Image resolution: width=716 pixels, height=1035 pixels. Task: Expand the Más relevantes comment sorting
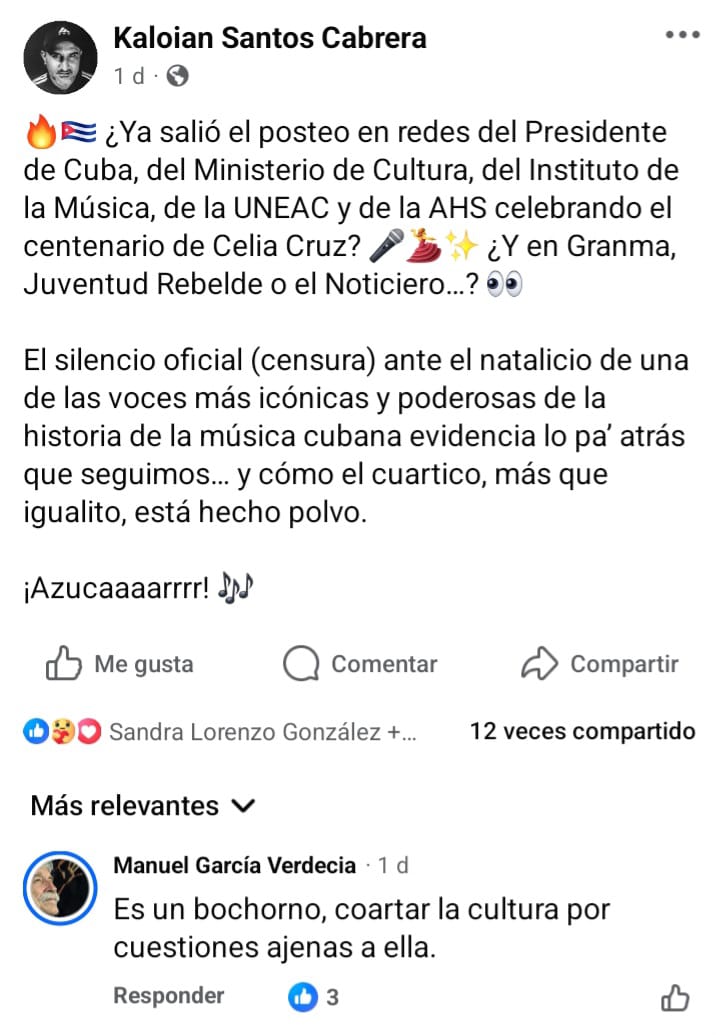pos(143,805)
